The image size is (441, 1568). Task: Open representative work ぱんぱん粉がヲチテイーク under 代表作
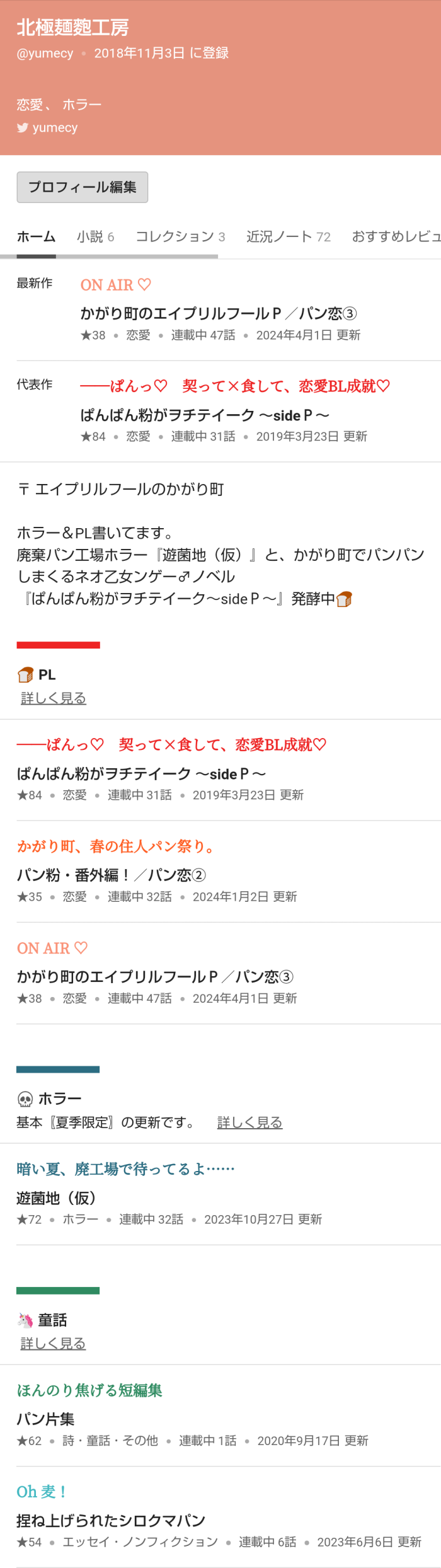[204, 415]
